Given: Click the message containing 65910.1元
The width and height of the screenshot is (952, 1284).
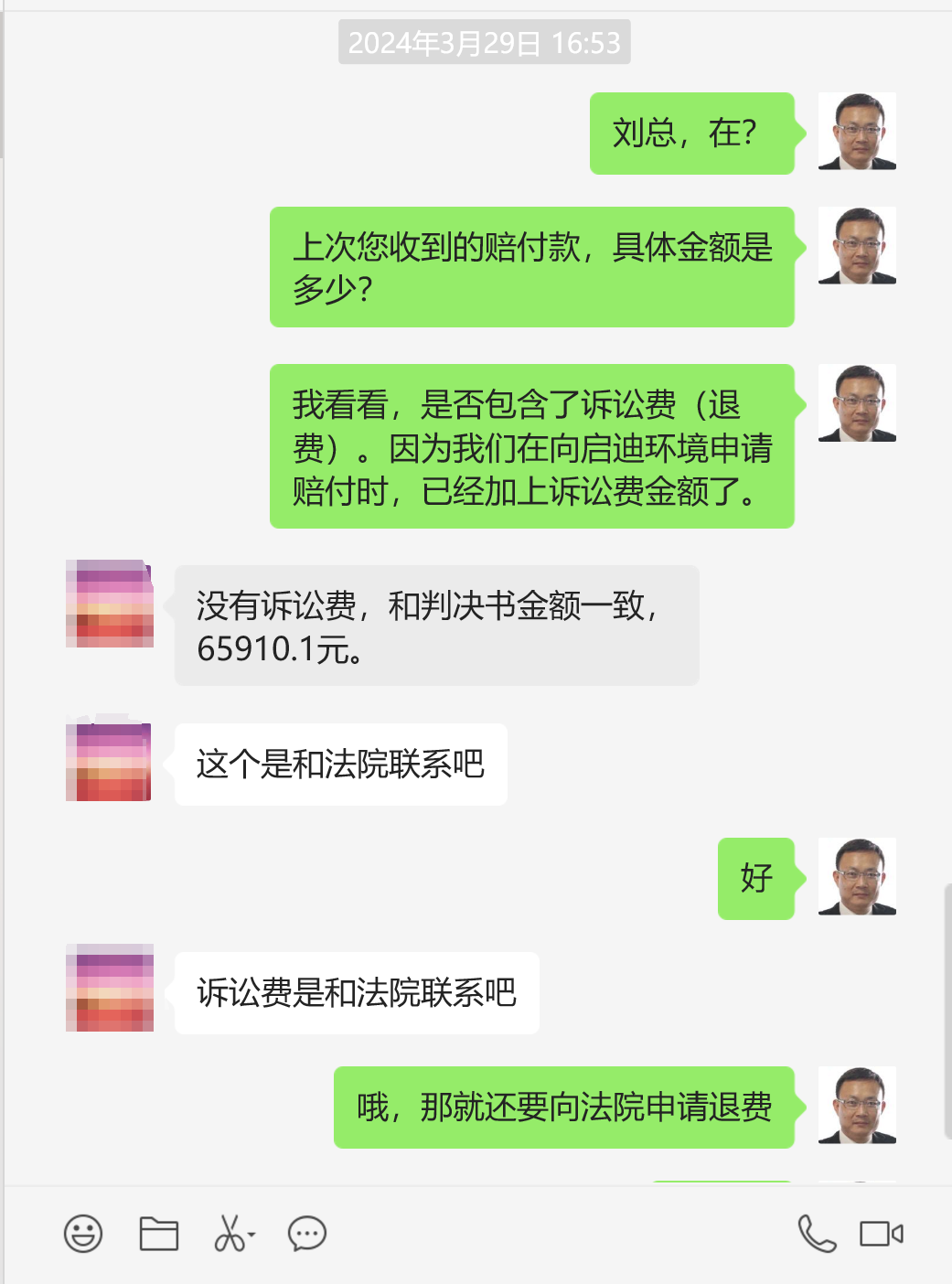Looking at the screenshot, I should click(x=434, y=625).
